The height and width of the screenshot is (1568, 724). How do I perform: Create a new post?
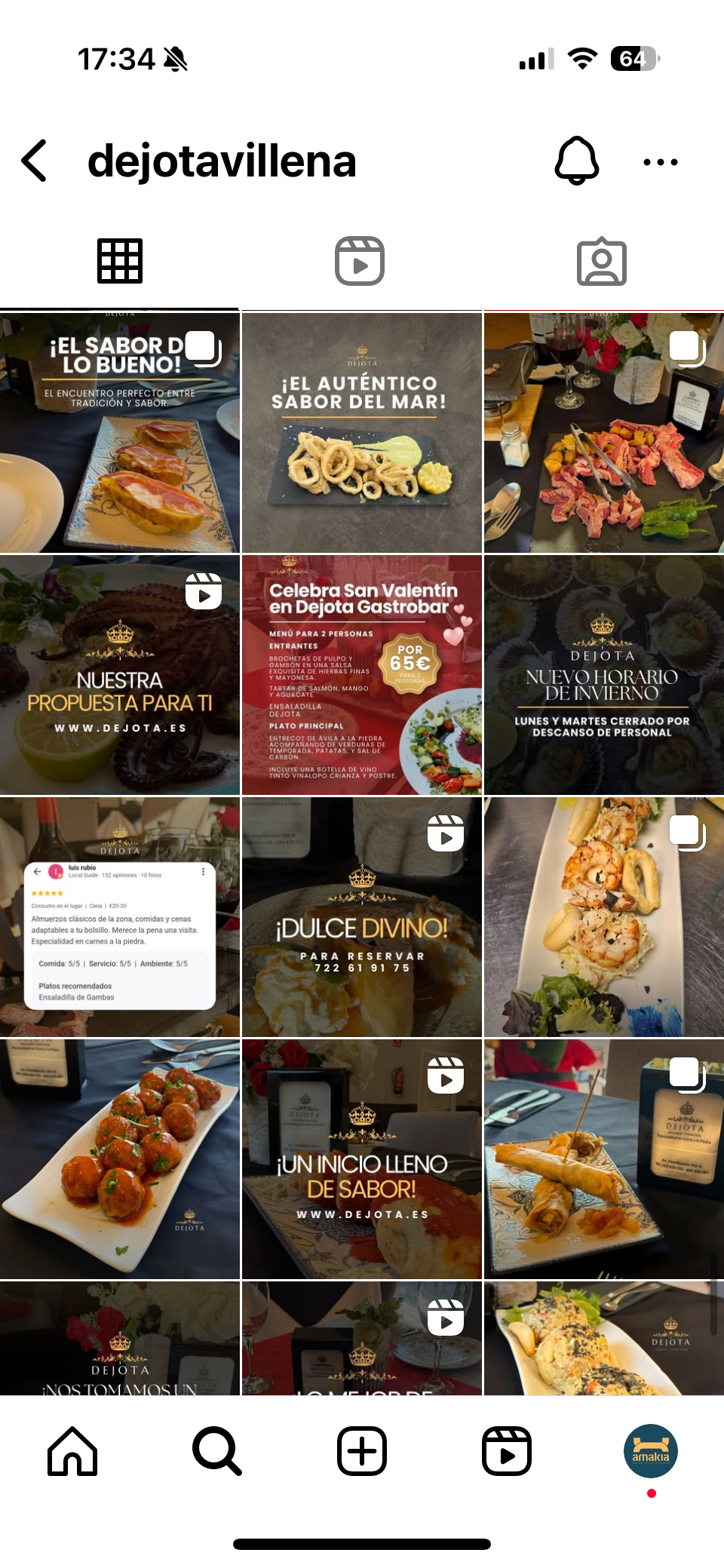click(x=362, y=1451)
